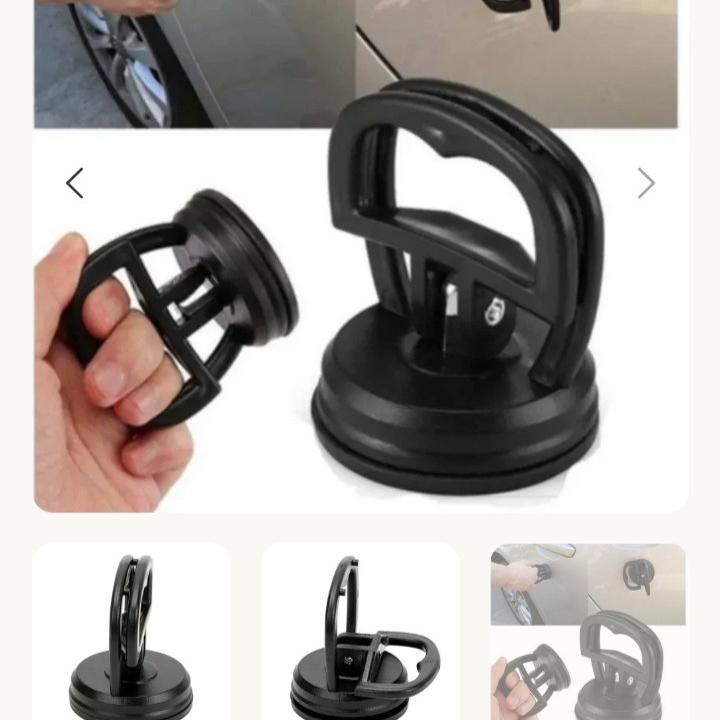Viewport: 720px width, 720px height.
Task: Go to the previous product image
Action: pos(75,183)
